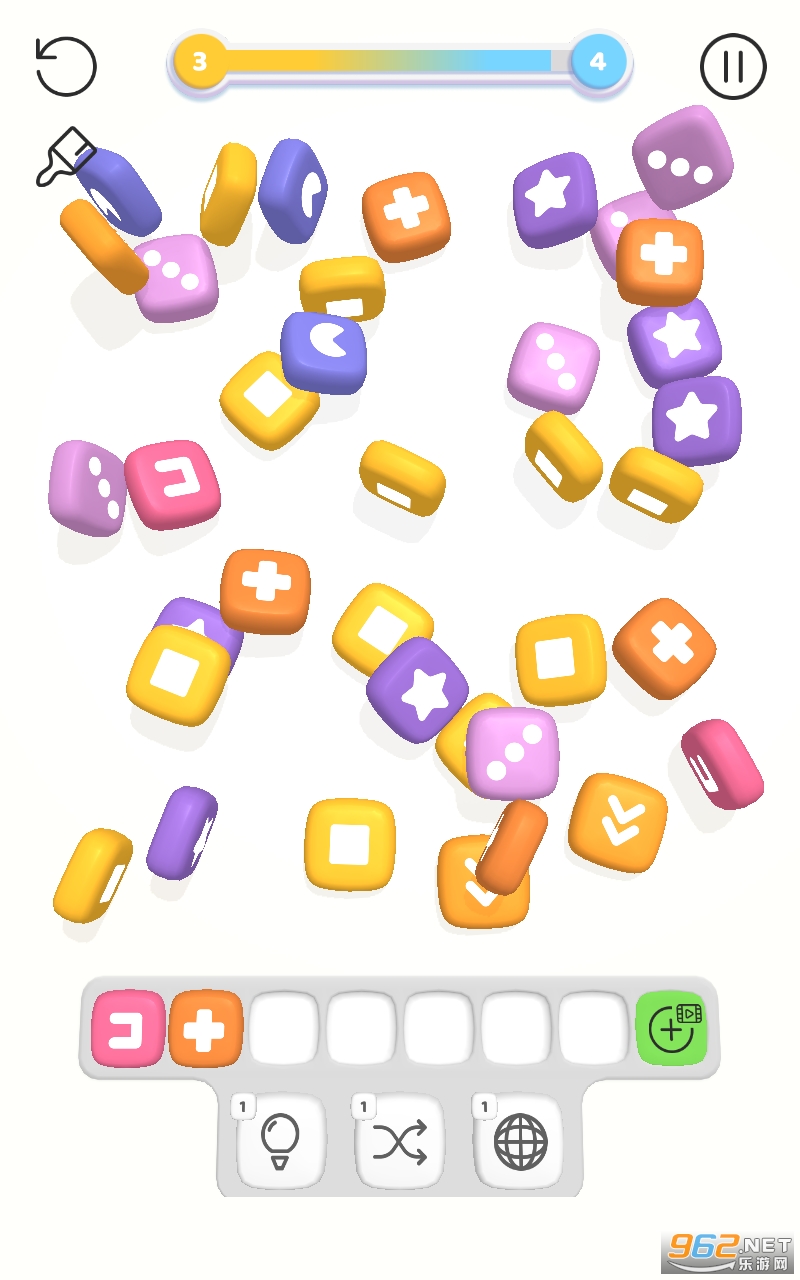Select the blue Pac-Man shaped tile
This screenshot has height=1280, width=800.
coord(323,352)
